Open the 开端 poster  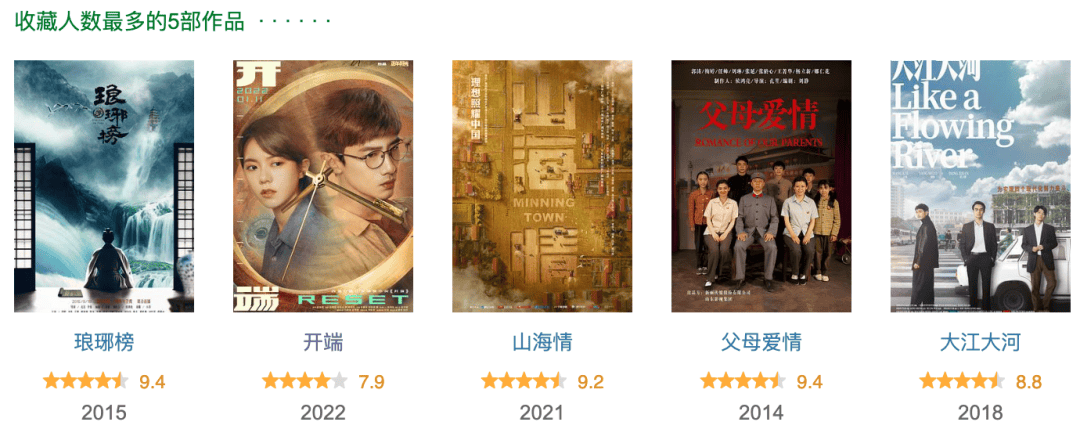coord(323,186)
